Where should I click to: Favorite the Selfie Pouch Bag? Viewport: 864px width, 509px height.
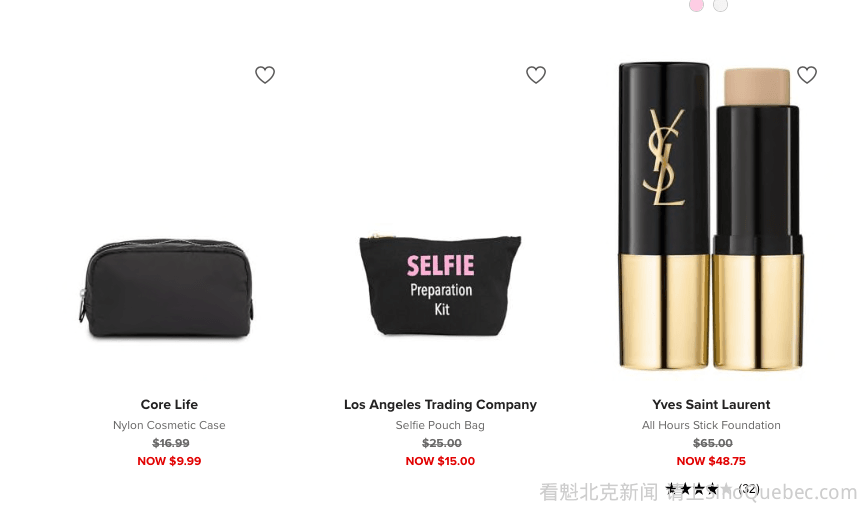point(536,75)
